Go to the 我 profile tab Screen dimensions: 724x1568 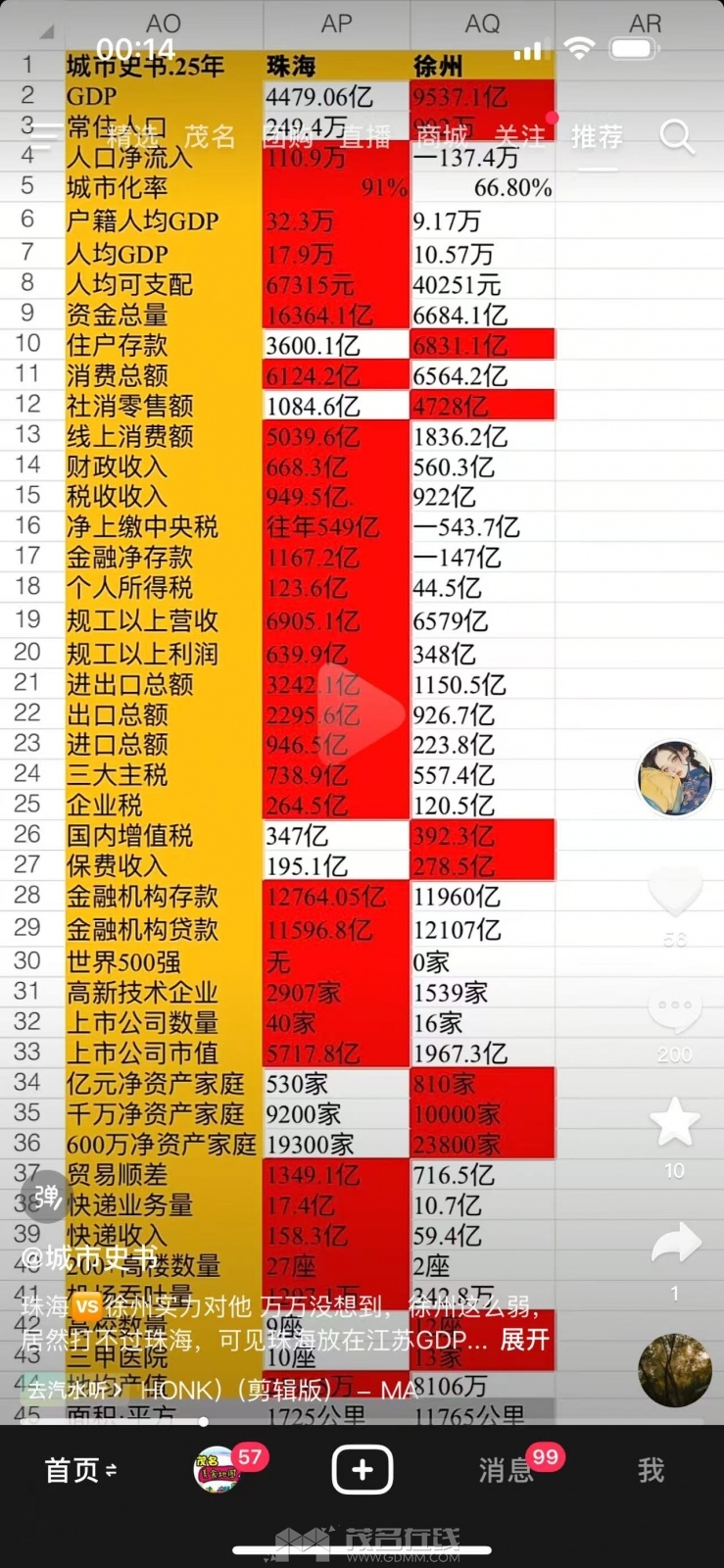pyautogui.click(x=652, y=1470)
